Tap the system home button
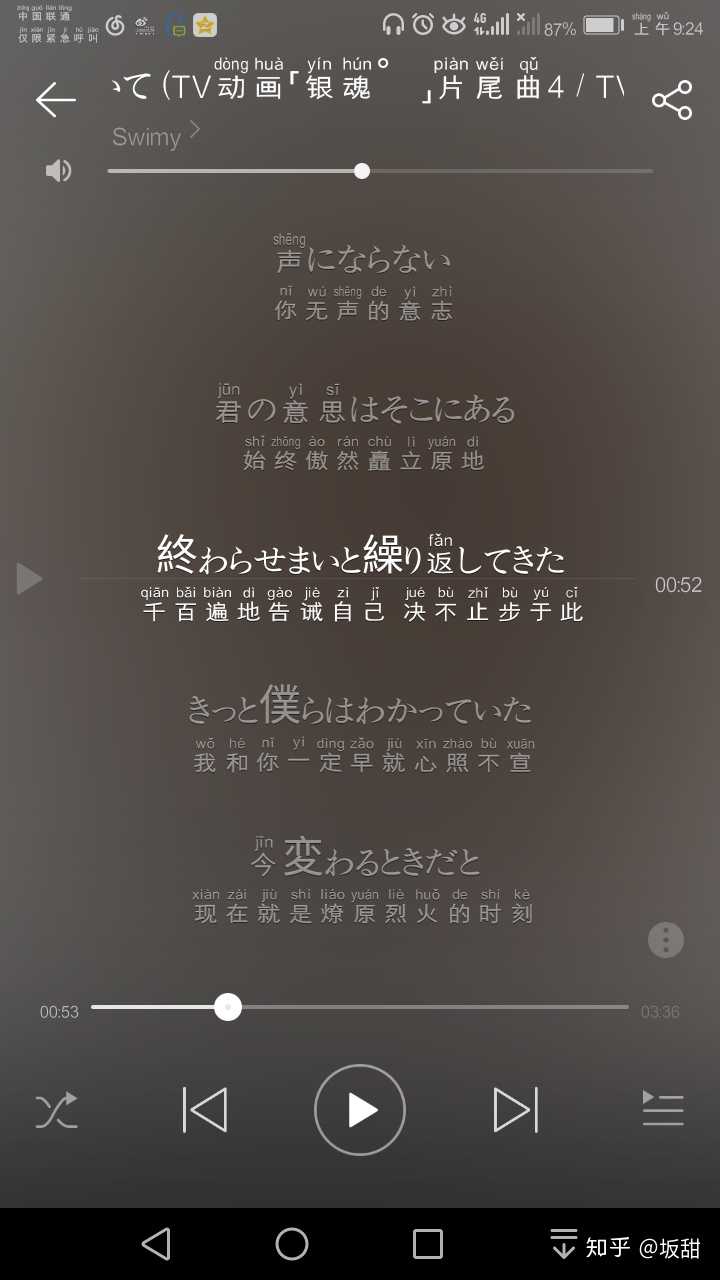Viewport: 720px width, 1280px height. 292,1244
